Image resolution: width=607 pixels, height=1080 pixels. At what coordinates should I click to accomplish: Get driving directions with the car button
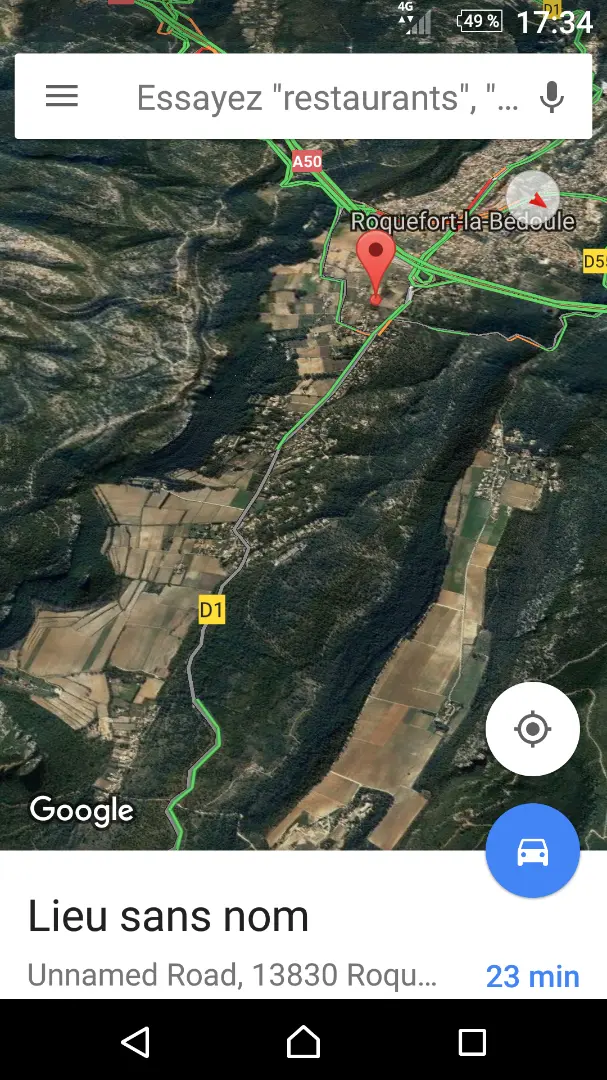click(532, 851)
